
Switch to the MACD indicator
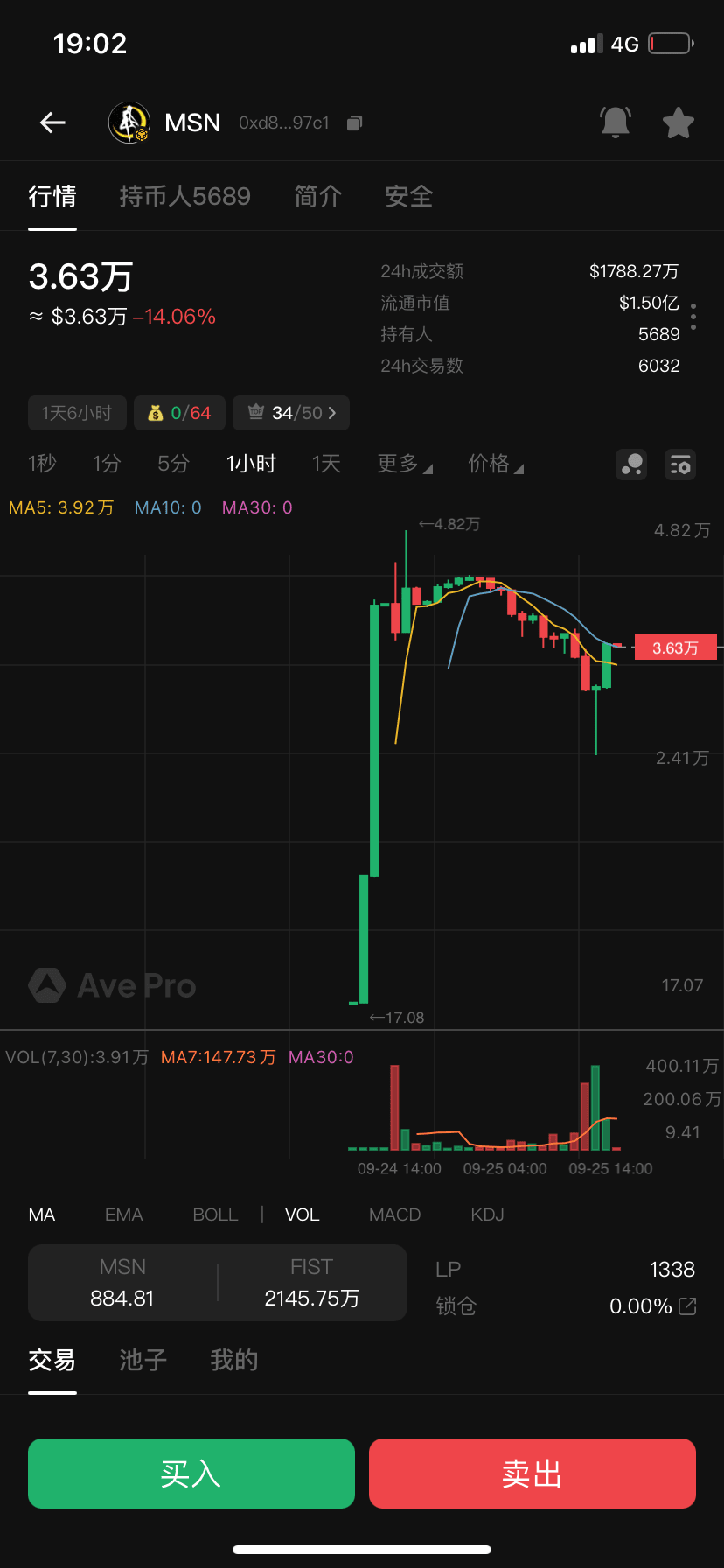394,1214
